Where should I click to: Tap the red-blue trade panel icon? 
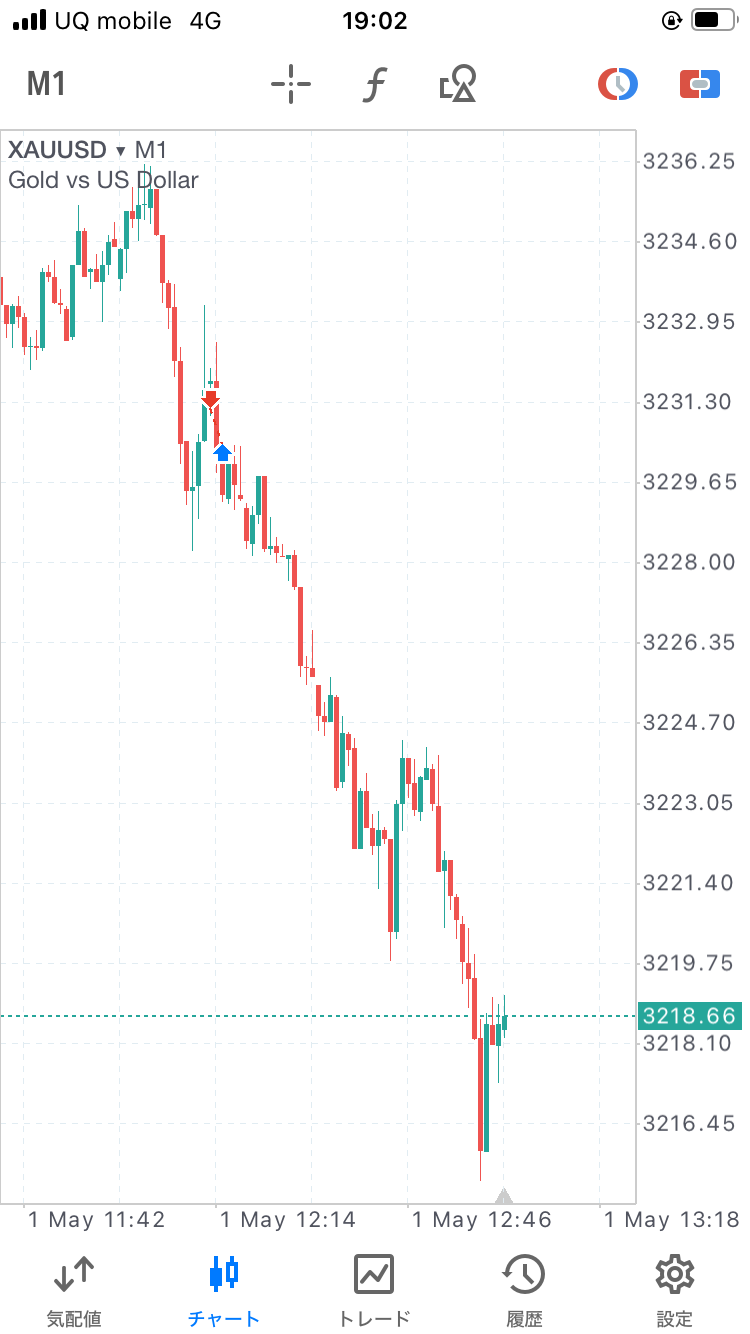tap(700, 84)
